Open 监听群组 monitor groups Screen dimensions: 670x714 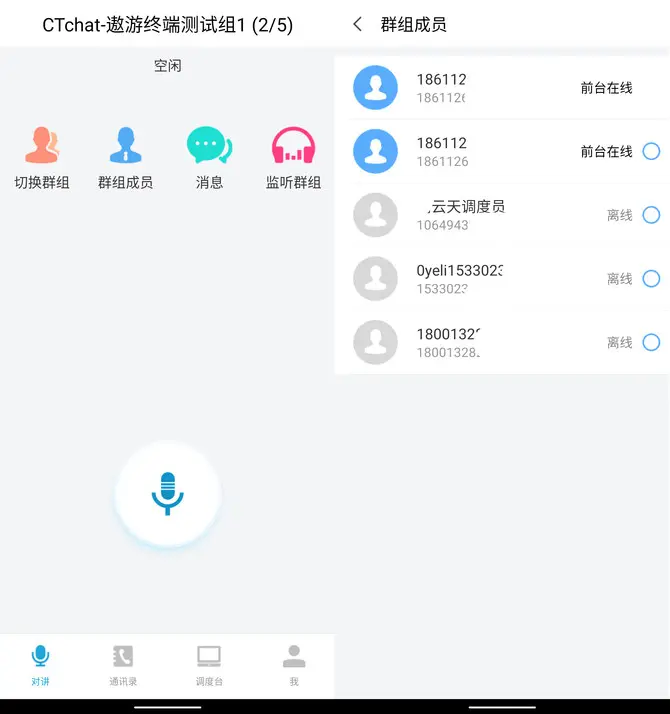coord(293,158)
